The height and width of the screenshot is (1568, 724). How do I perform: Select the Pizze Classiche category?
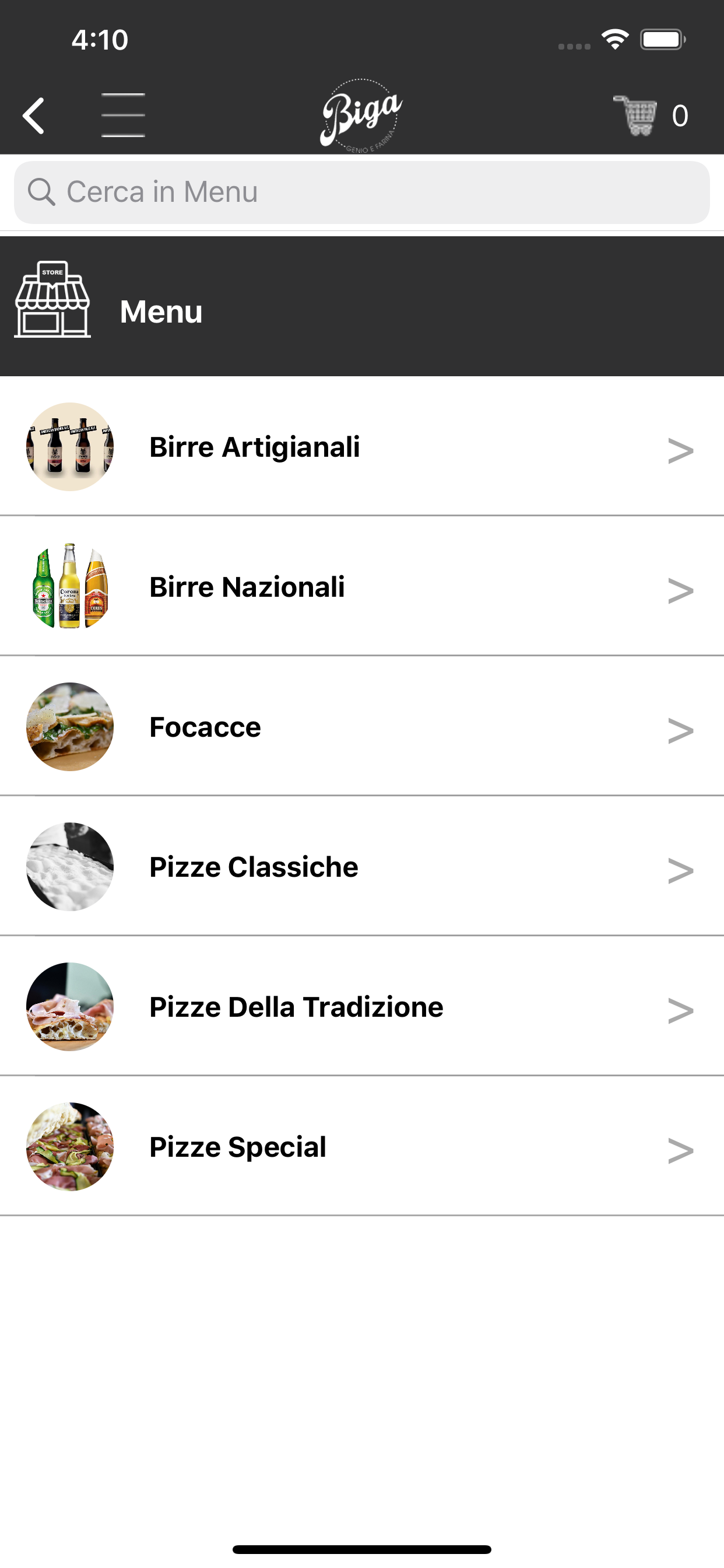click(x=361, y=867)
